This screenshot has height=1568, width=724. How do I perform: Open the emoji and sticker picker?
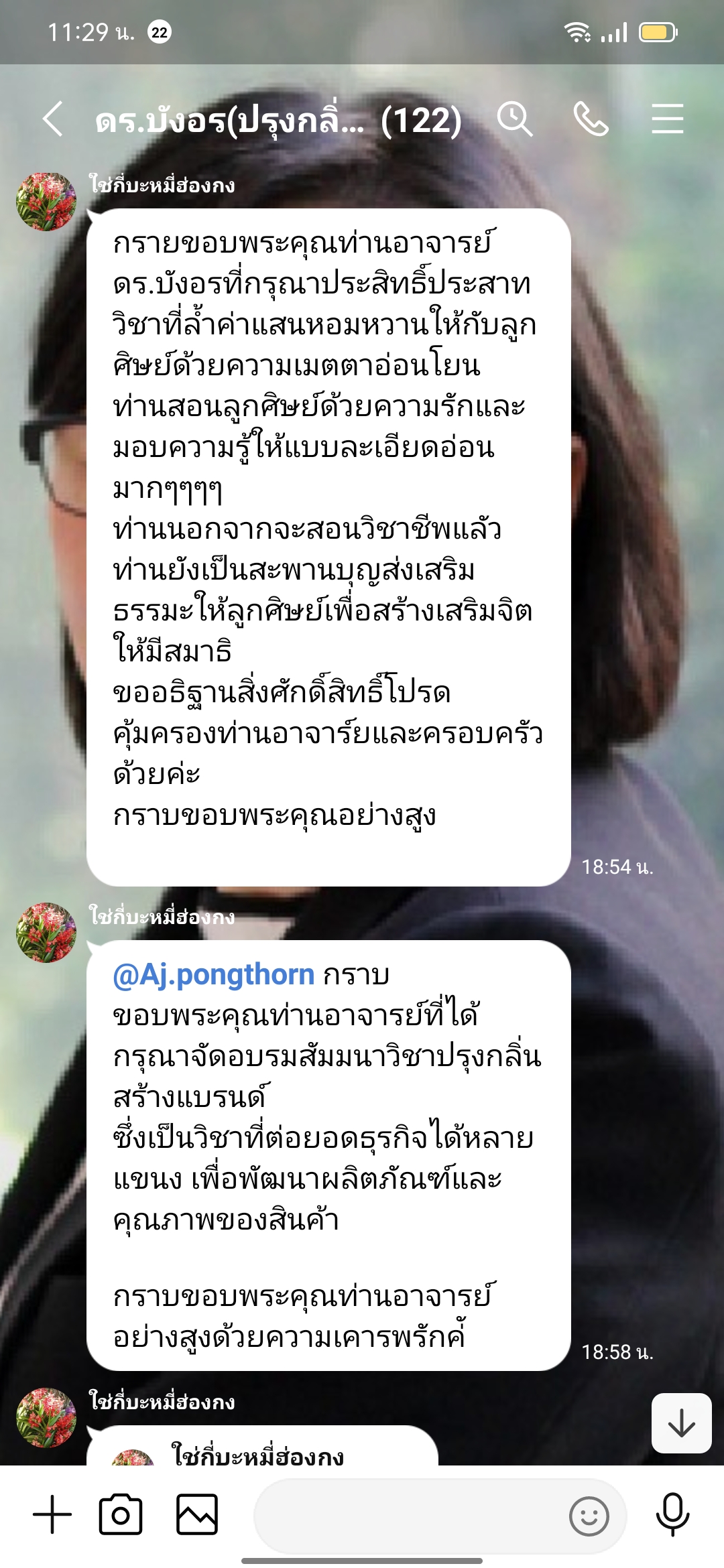(x=589, y=1516)
